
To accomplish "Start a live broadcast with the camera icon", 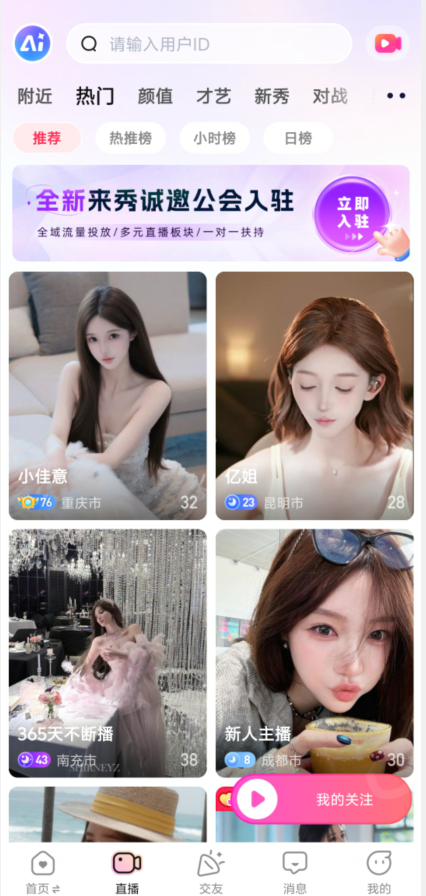I will tap(388, 43).
